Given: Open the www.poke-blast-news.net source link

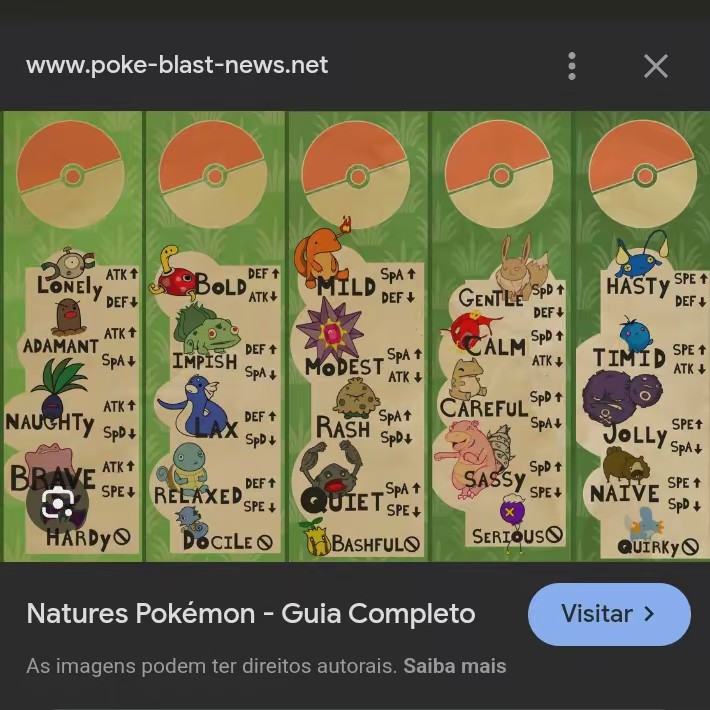Looking at the screenshot, I should pyautogui.click(x=177, y=66).
